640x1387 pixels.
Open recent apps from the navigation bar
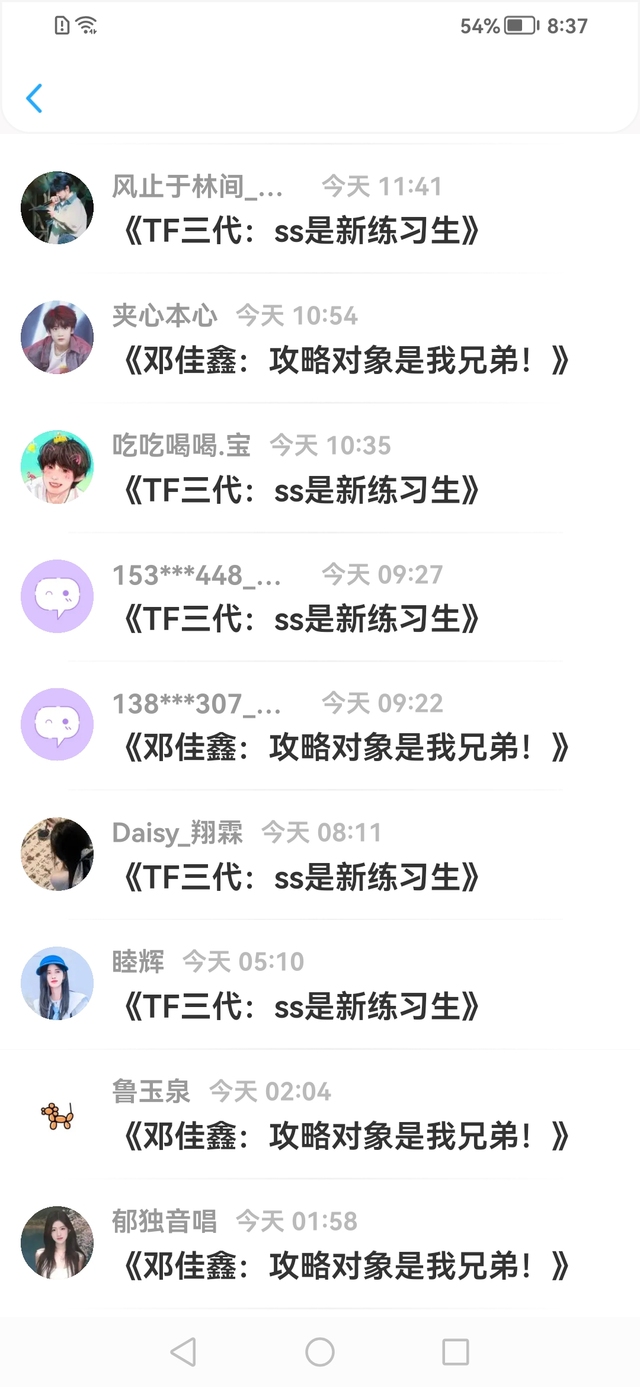click(x=455, y=1352)
